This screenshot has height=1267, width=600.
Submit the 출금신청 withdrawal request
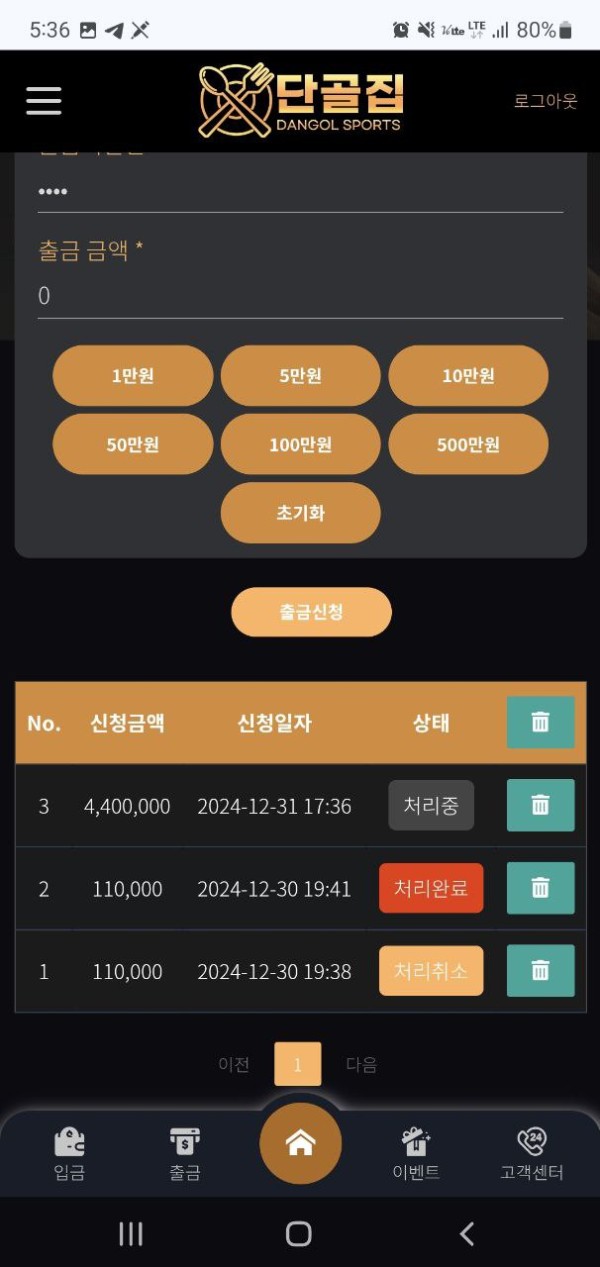[x=311, y=612]
